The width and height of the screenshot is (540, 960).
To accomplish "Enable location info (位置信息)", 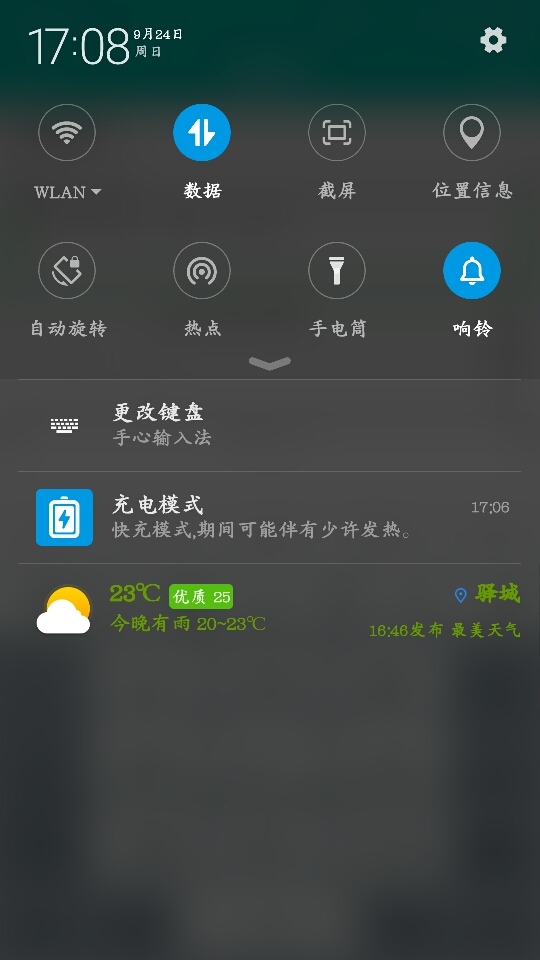I will (x=471, y=132).
